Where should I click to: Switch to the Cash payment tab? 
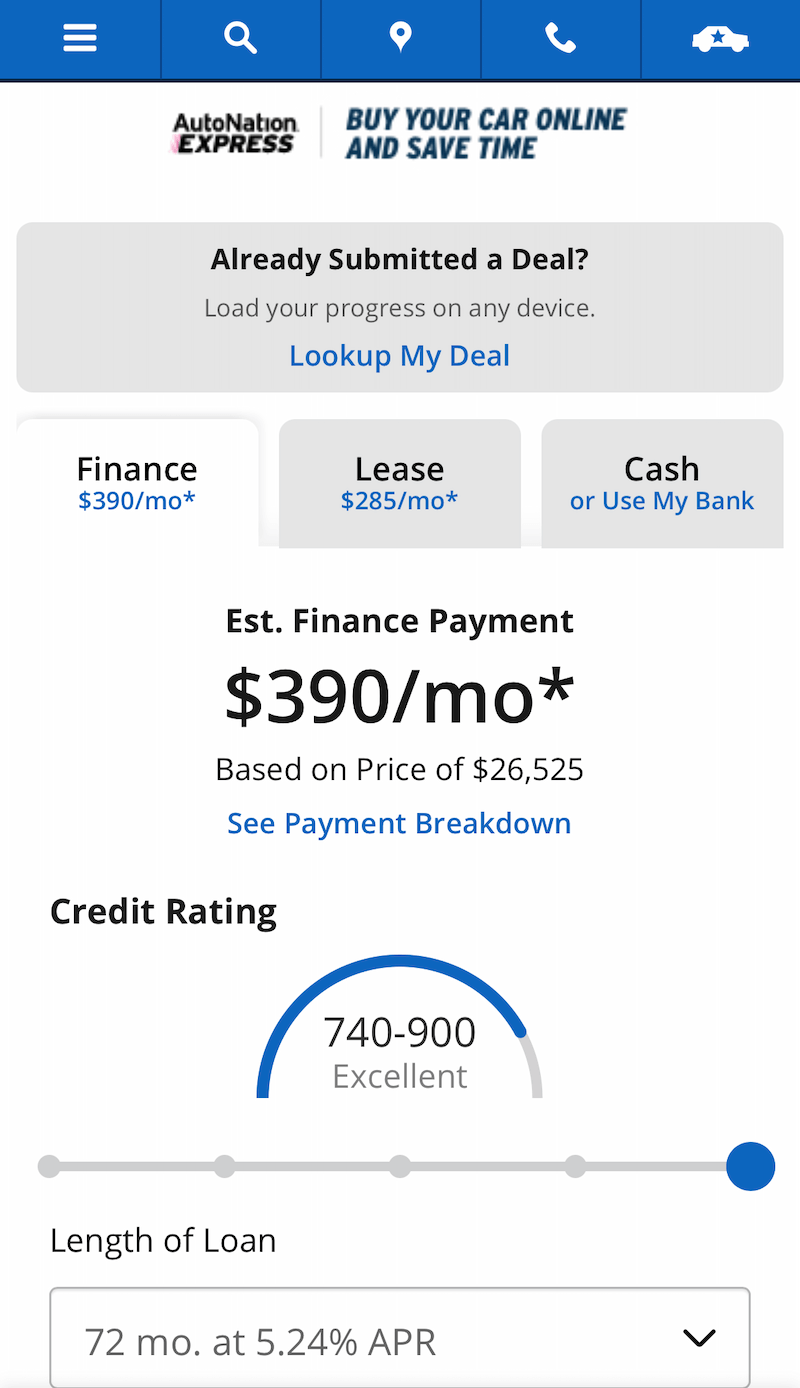tap(662, 483)
